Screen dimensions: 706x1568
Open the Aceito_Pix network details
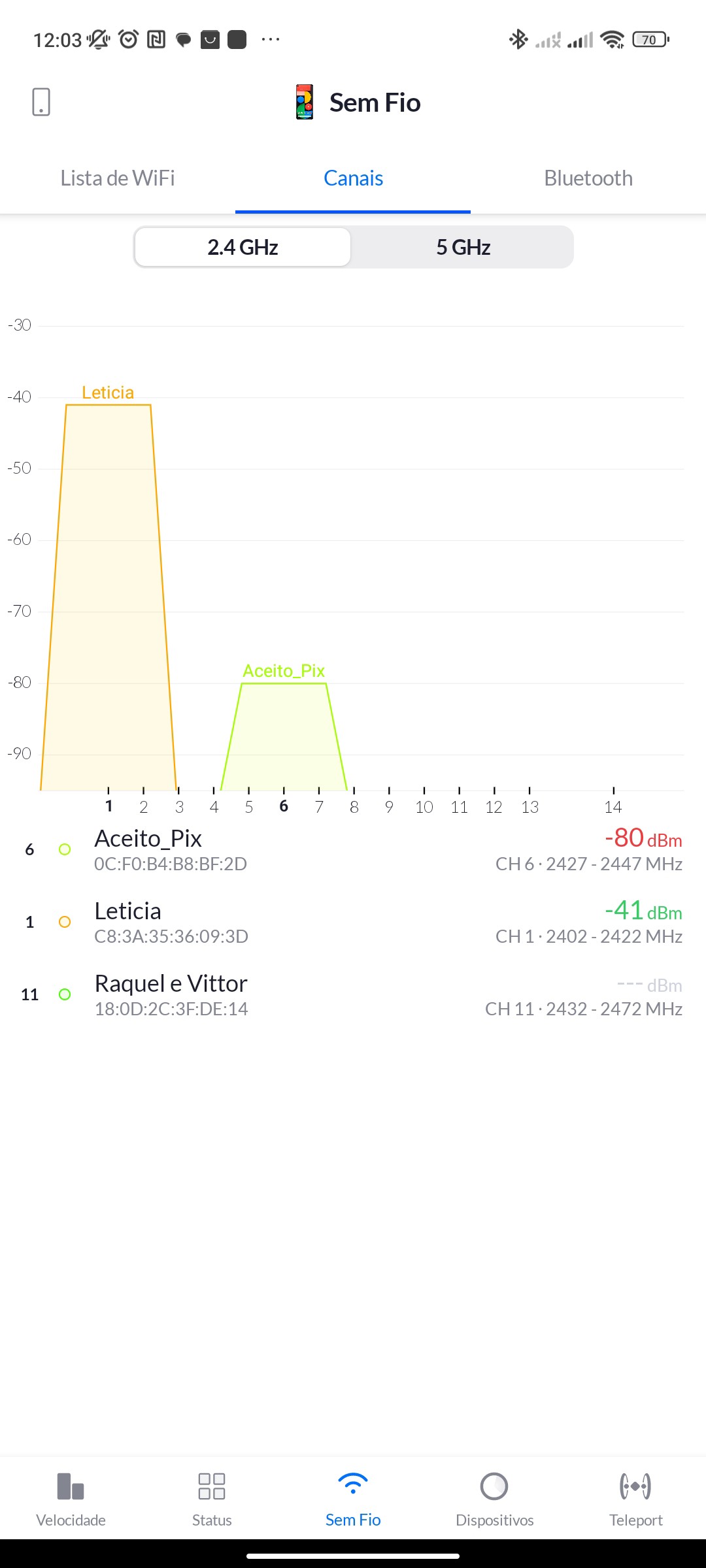(x=353, y=849)
